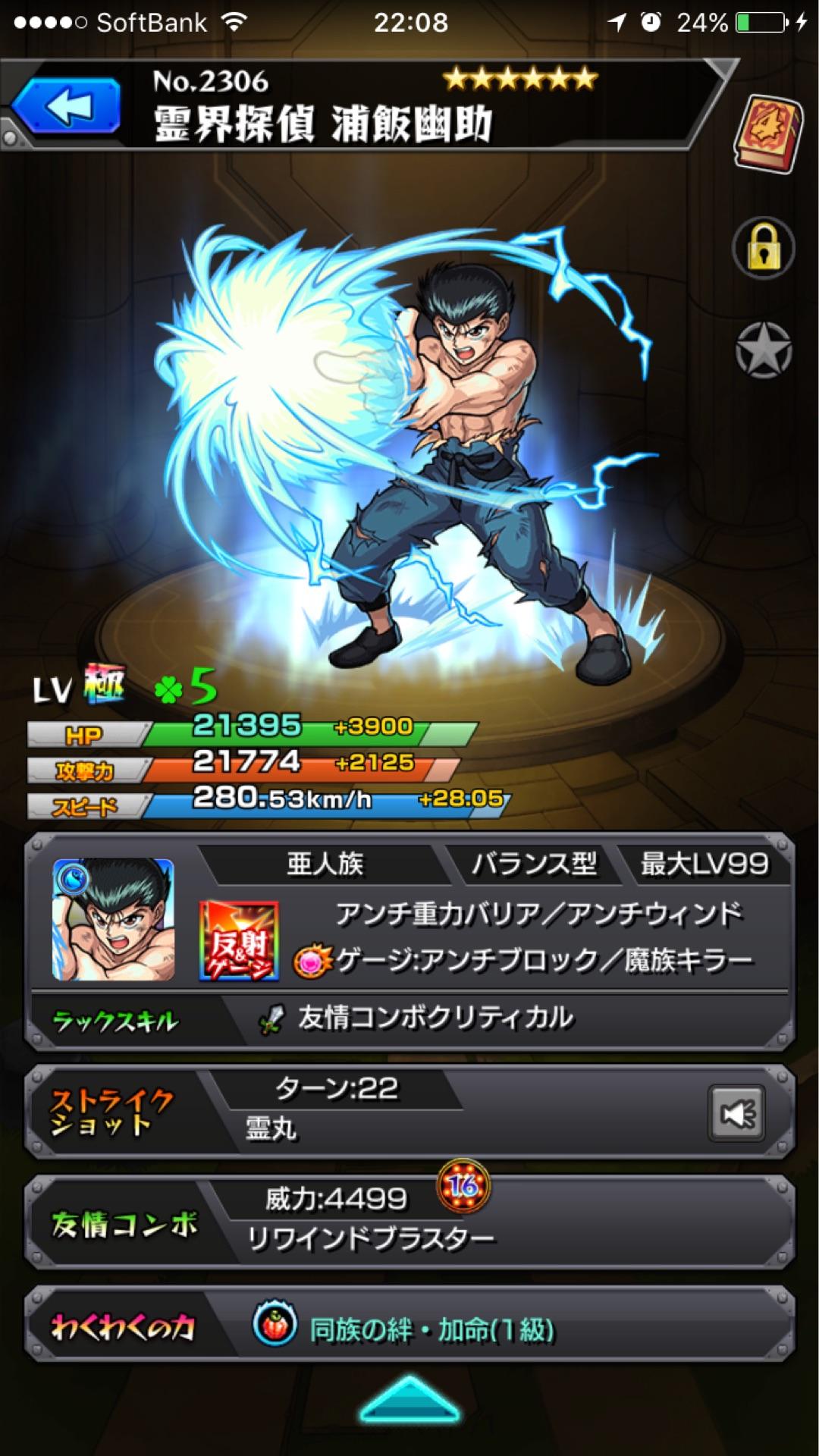Open the red monster book icon

[767, 133]
